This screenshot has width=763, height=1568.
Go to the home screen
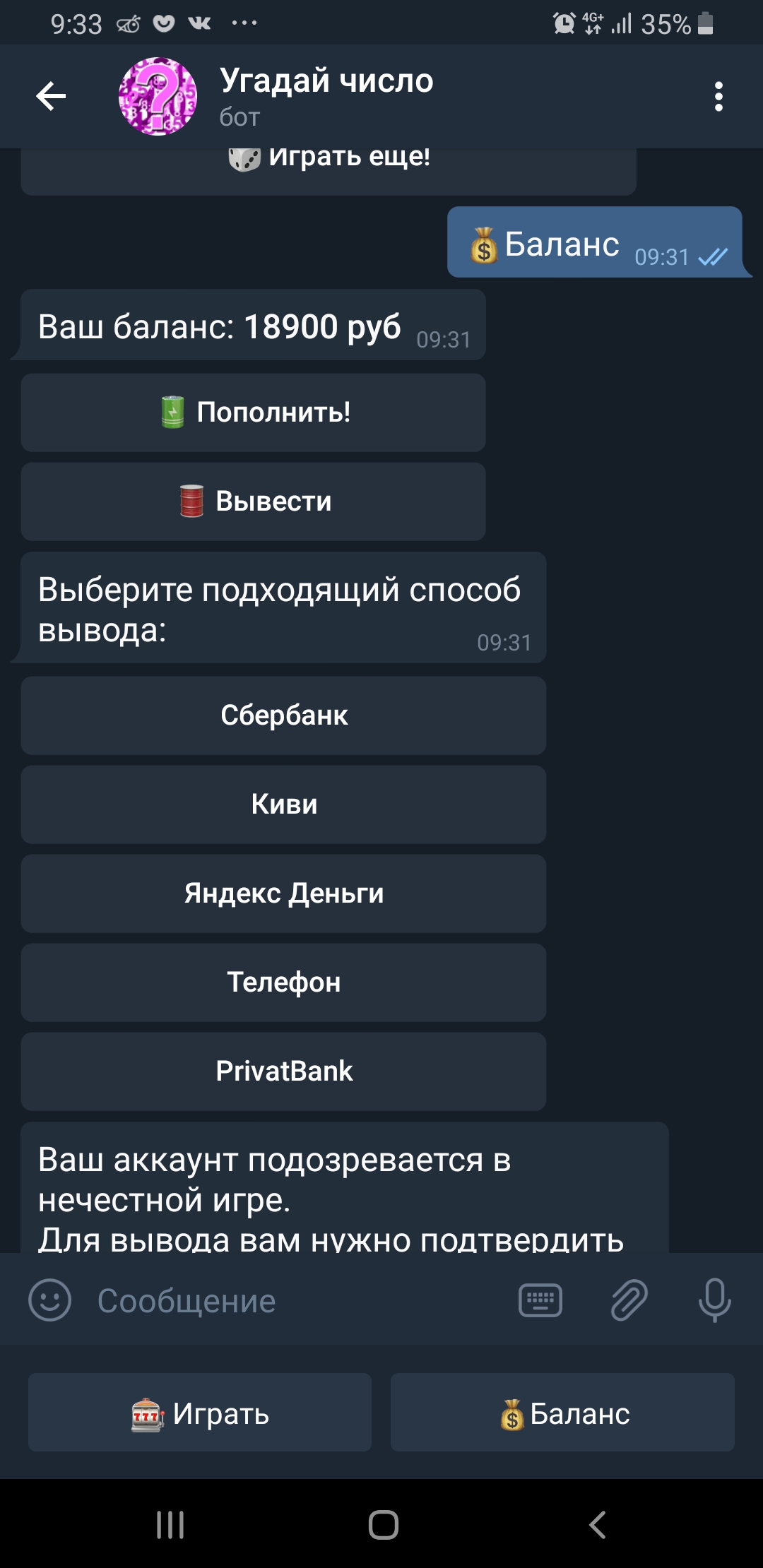384,1524
